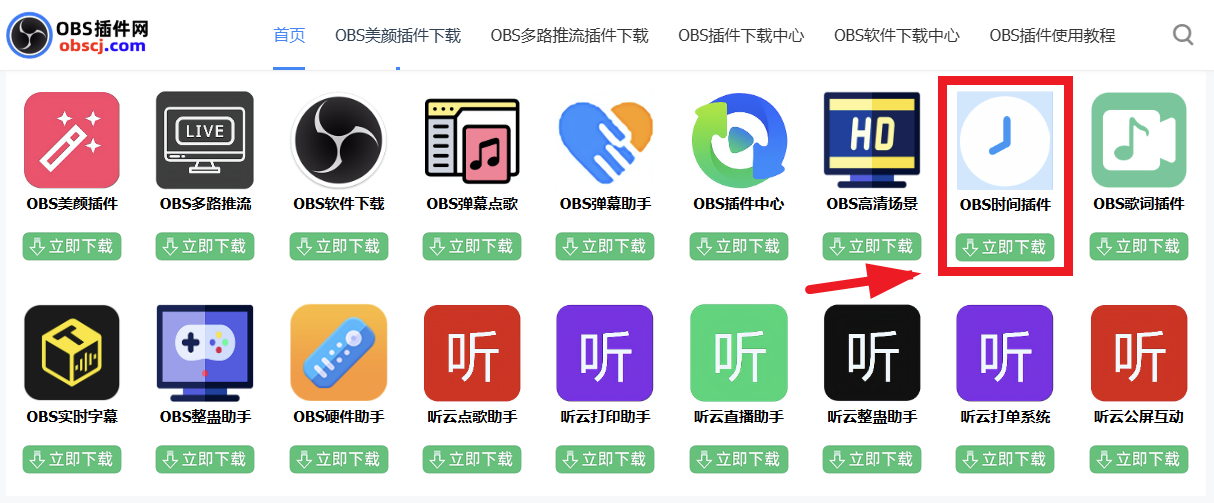Download OBS美颜插件 with 立即下载

point(71,246)
